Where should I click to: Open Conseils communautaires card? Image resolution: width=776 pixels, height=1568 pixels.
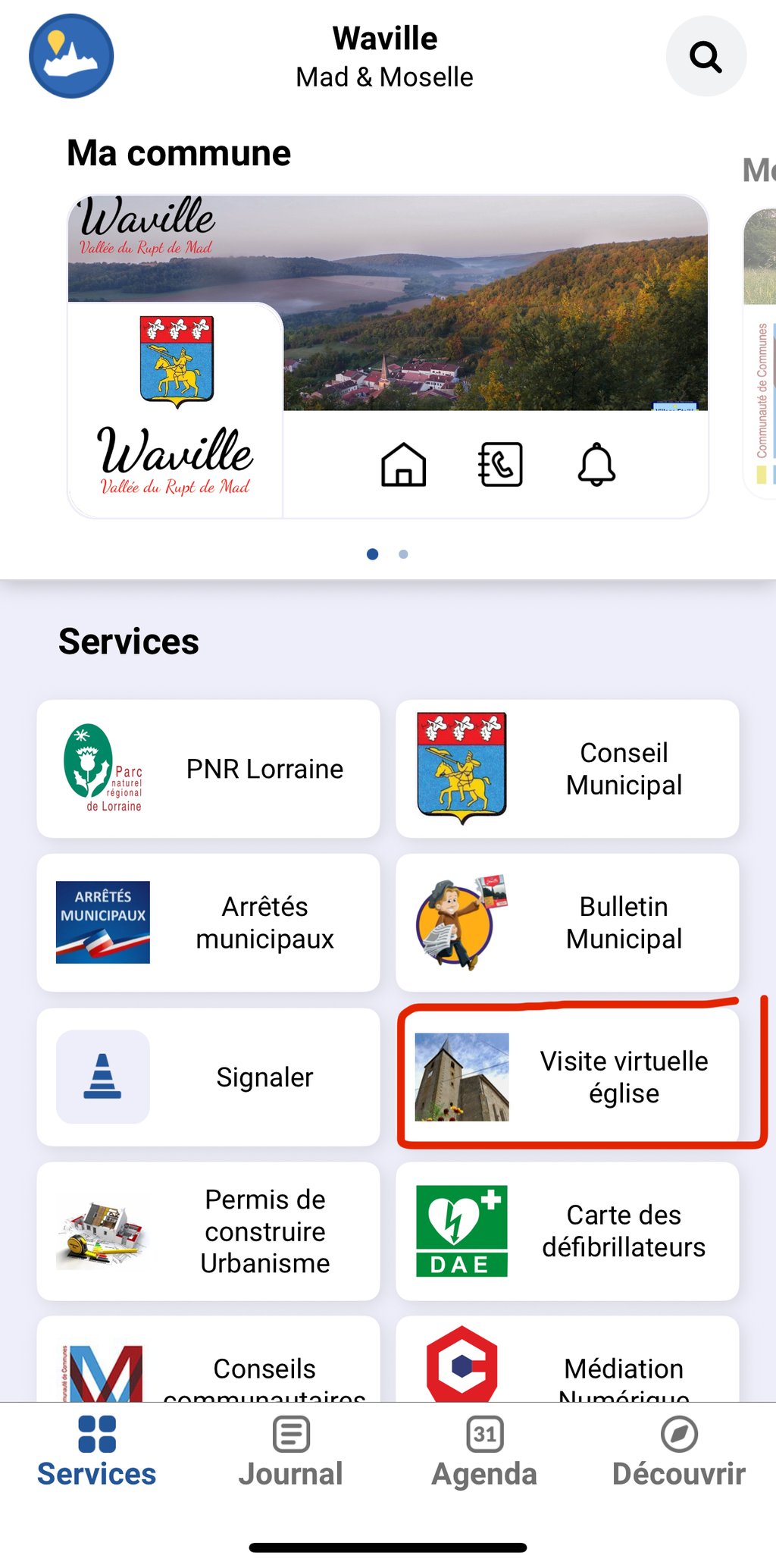tap(208, 1365)
